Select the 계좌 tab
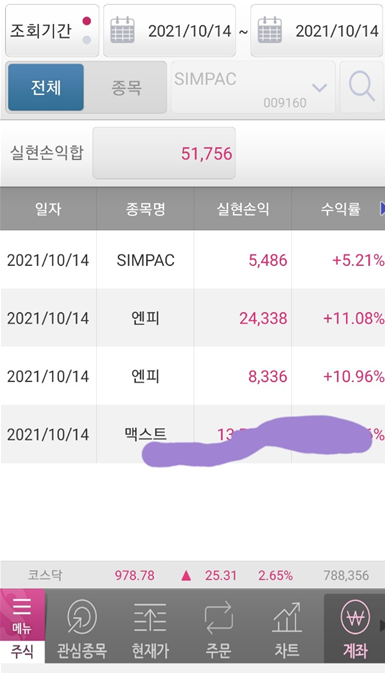 click(355, 626)
